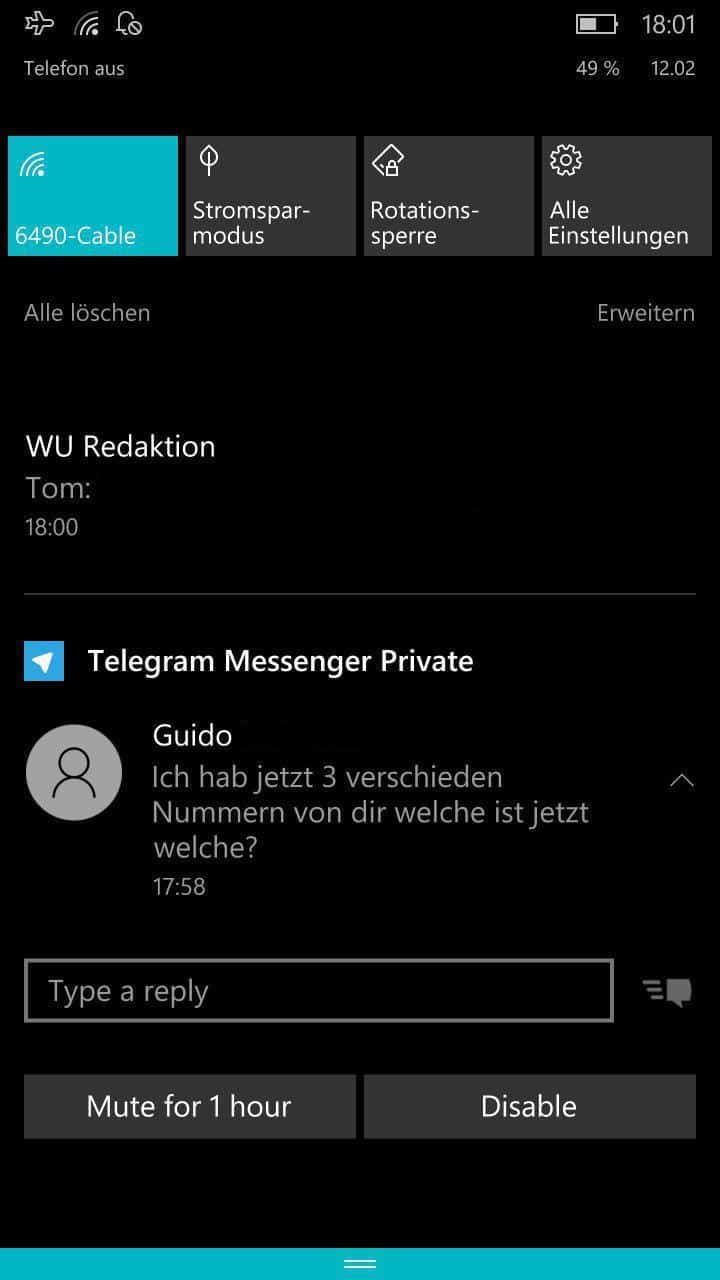Image resolution: width=720 pixels, height=1280 pixels.
Task: Tap Erweitern to expand quick actions
Action: (x=646, y=313)
